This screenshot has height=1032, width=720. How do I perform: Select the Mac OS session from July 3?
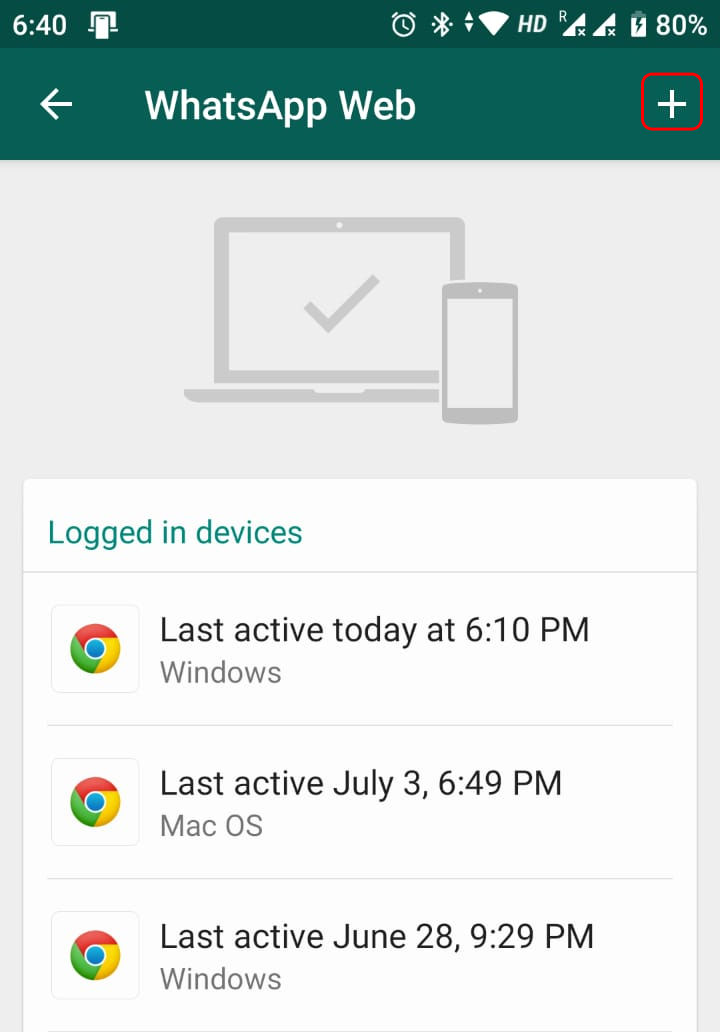coord(360,802)
